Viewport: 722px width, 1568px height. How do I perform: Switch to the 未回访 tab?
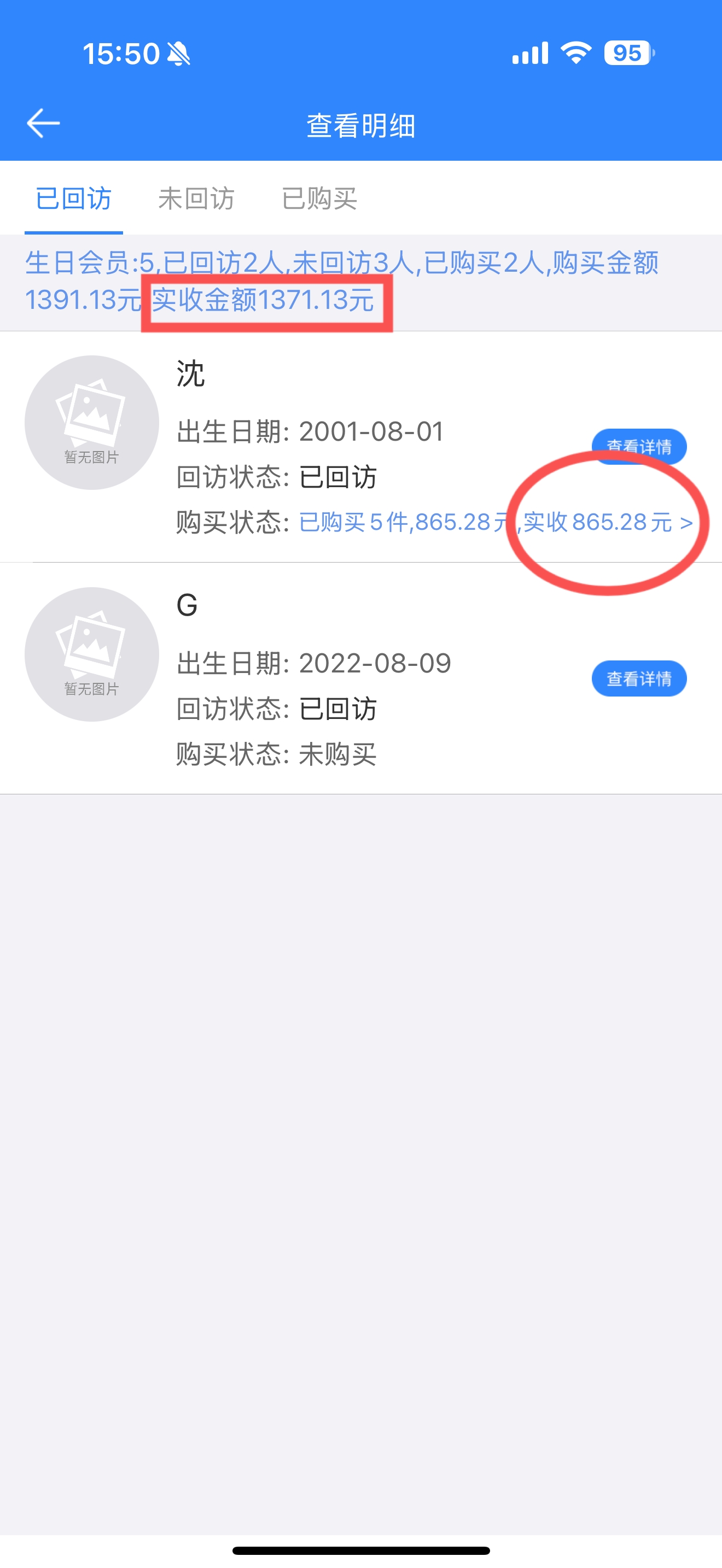click(x=196, y=198)
